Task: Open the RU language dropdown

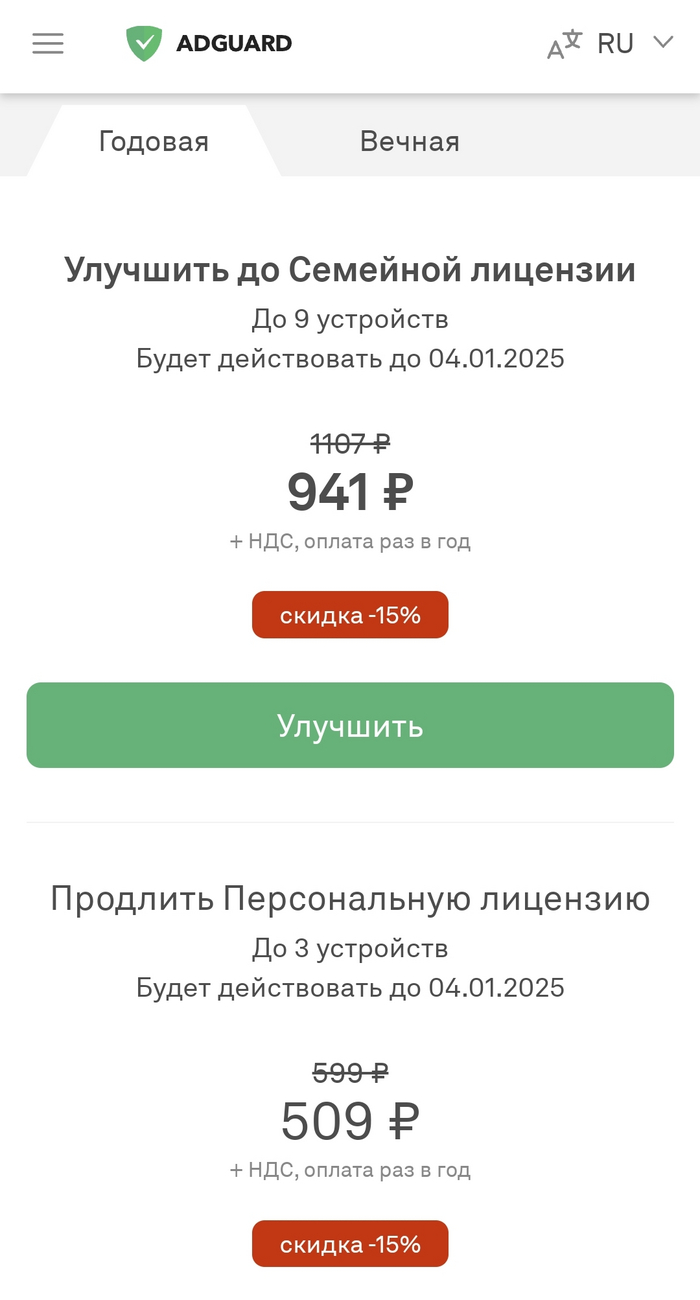Action: coord(612,44)
